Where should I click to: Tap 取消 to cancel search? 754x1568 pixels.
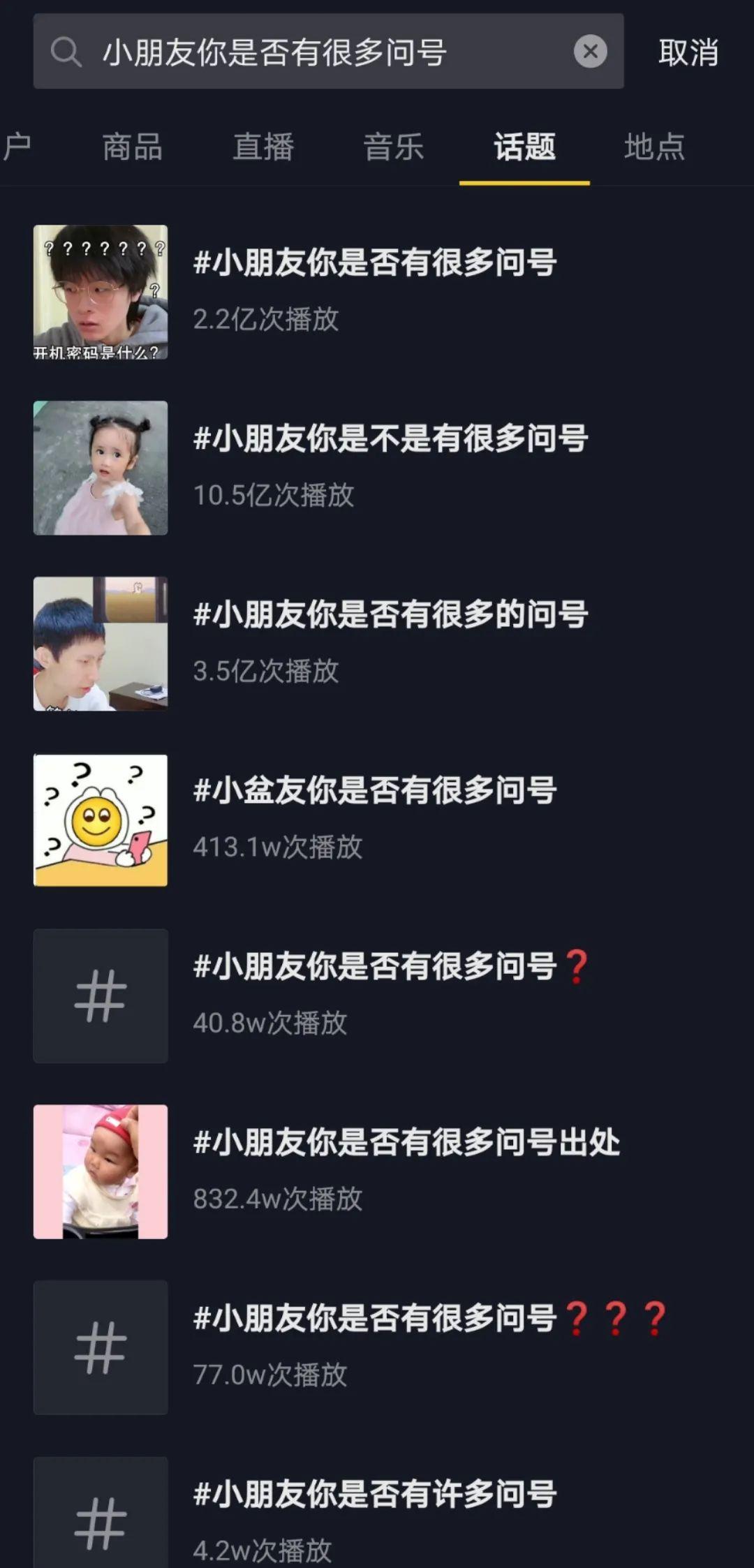click(688, 52)
